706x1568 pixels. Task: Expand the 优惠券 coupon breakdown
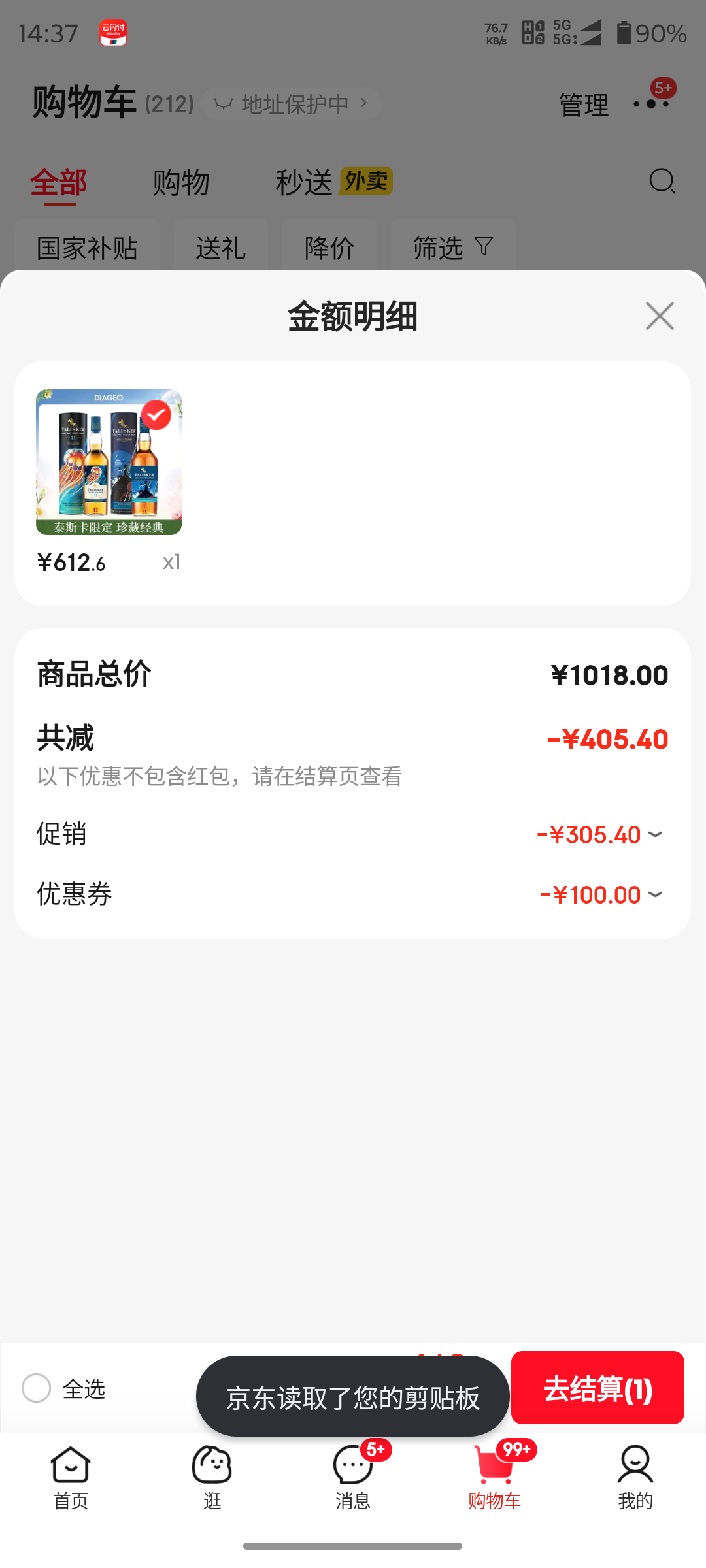click(x=655, y=894)
